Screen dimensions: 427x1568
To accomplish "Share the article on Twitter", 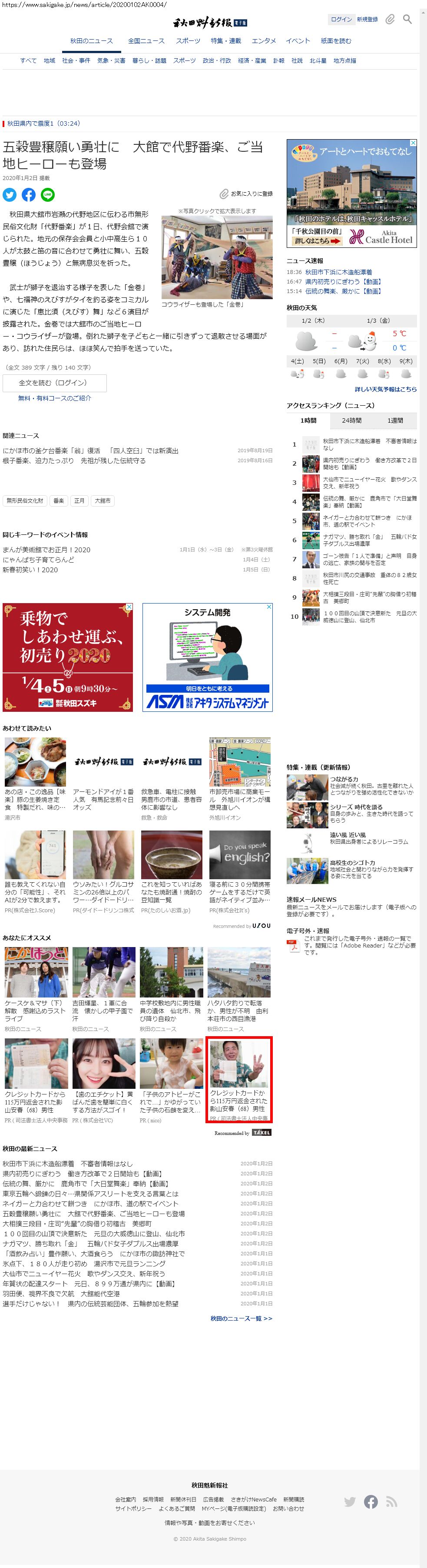I will pyautogui.click(x=10, y=195).
